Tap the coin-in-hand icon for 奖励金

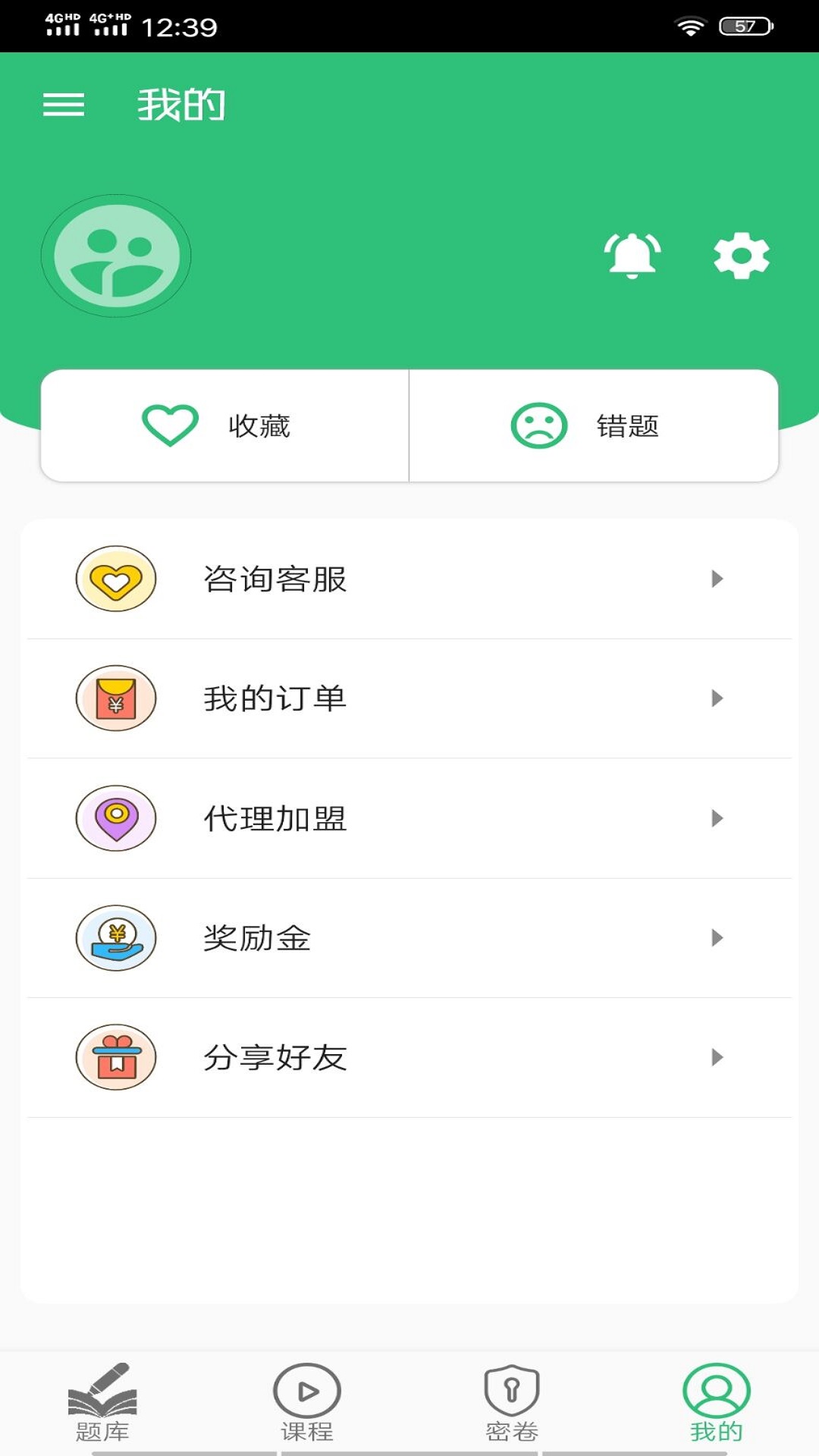tap(115, 938)
